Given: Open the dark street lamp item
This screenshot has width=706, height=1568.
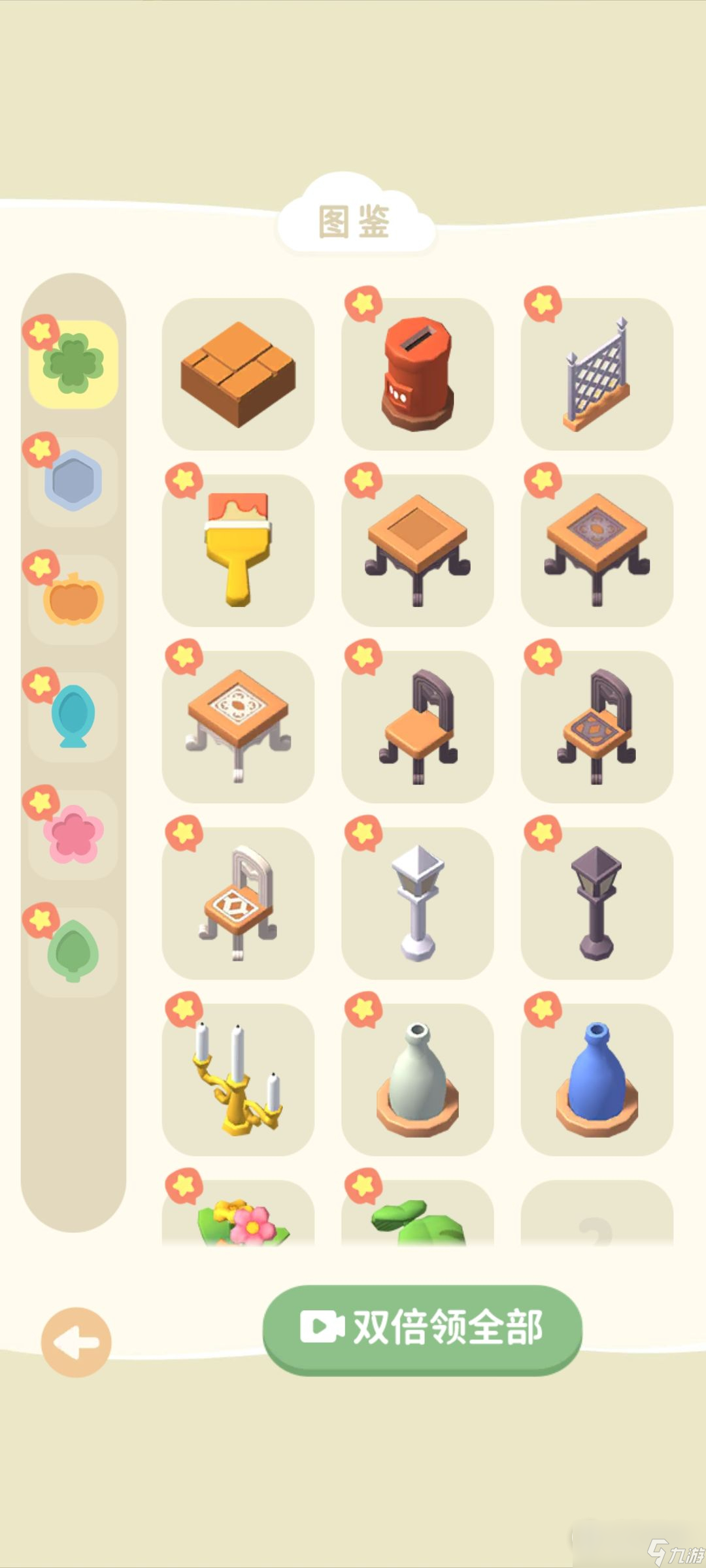Looking at the screenshot, I should 597,904.
